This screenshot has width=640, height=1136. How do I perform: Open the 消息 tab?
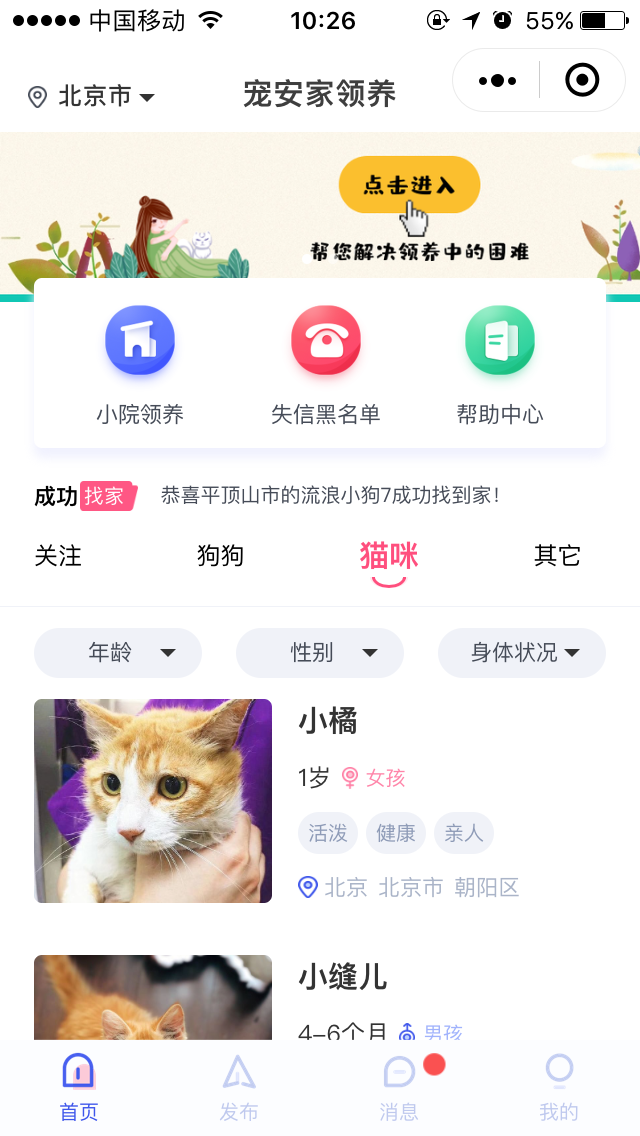click(399, 1087)
